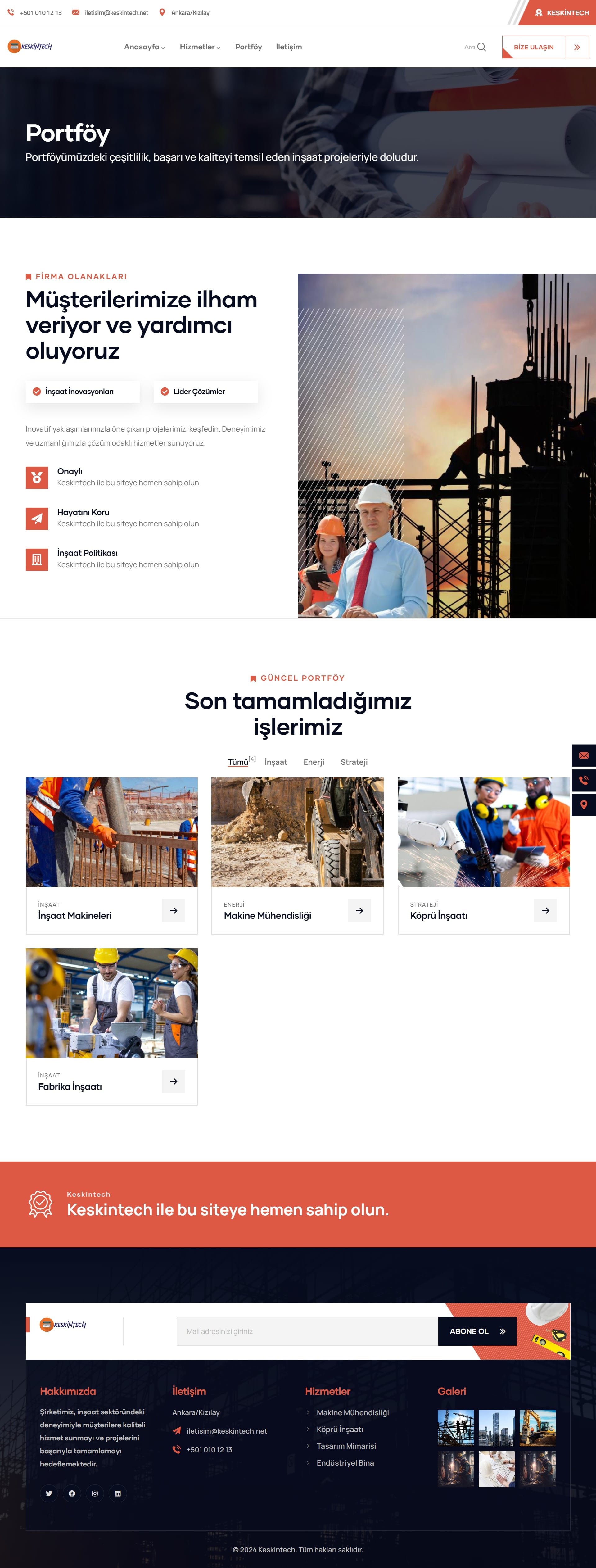Focus the Mail adresinizi giriniz field
The image size is (596, 1568).
[x=307, y=1331]
